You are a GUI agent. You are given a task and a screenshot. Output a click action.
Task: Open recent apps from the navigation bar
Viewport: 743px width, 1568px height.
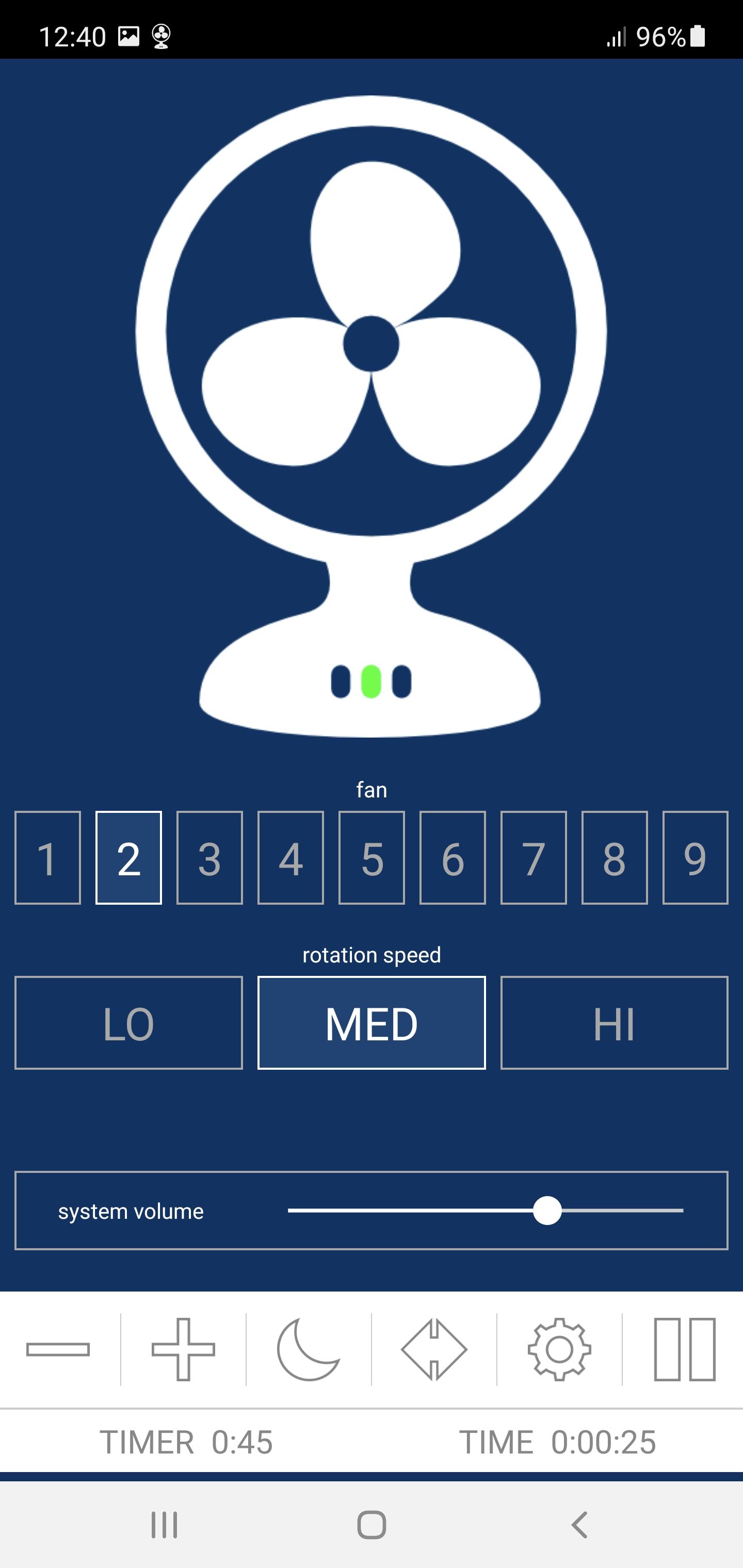(165, 1525)
